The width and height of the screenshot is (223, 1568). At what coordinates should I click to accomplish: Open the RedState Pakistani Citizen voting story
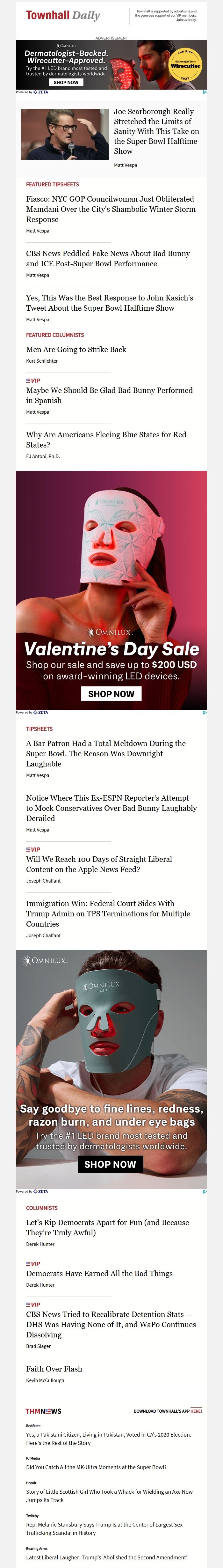point(108,1439)
